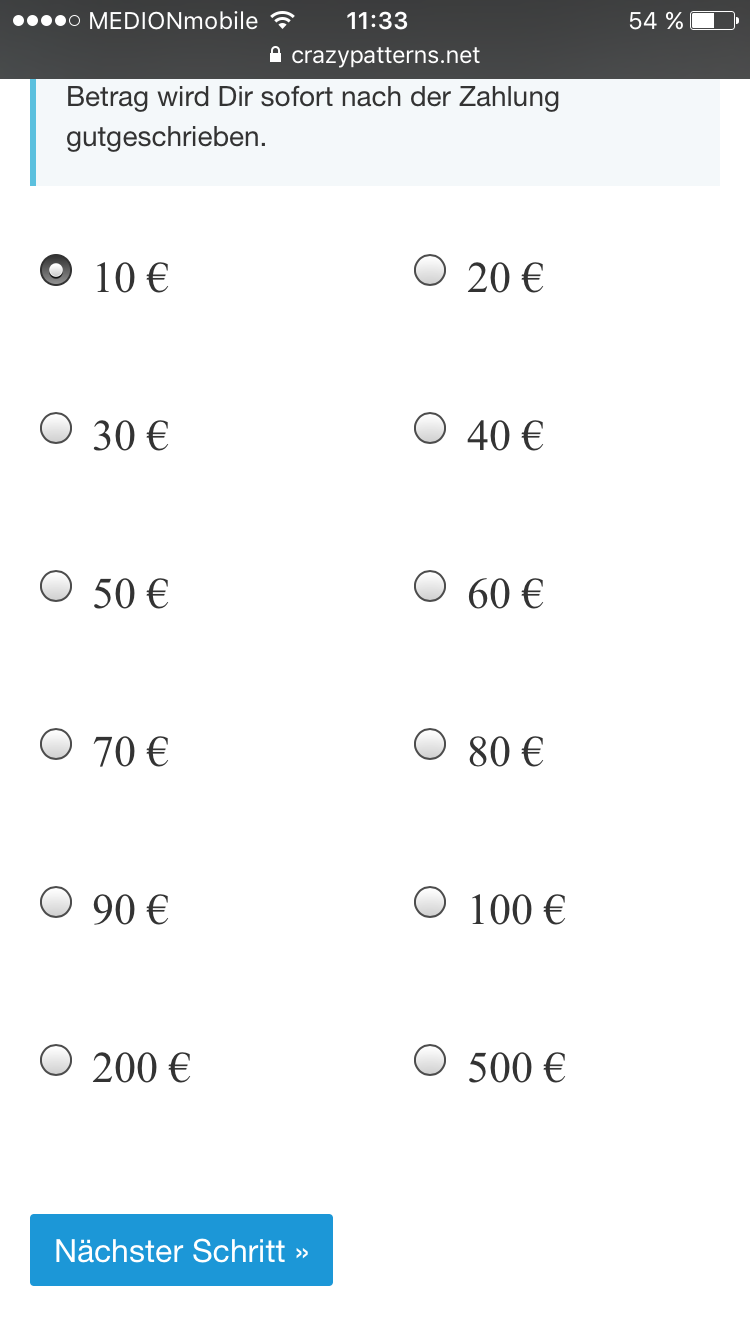
Task: Choose the 50 € radio option
Action: click(x=56, y=586)
